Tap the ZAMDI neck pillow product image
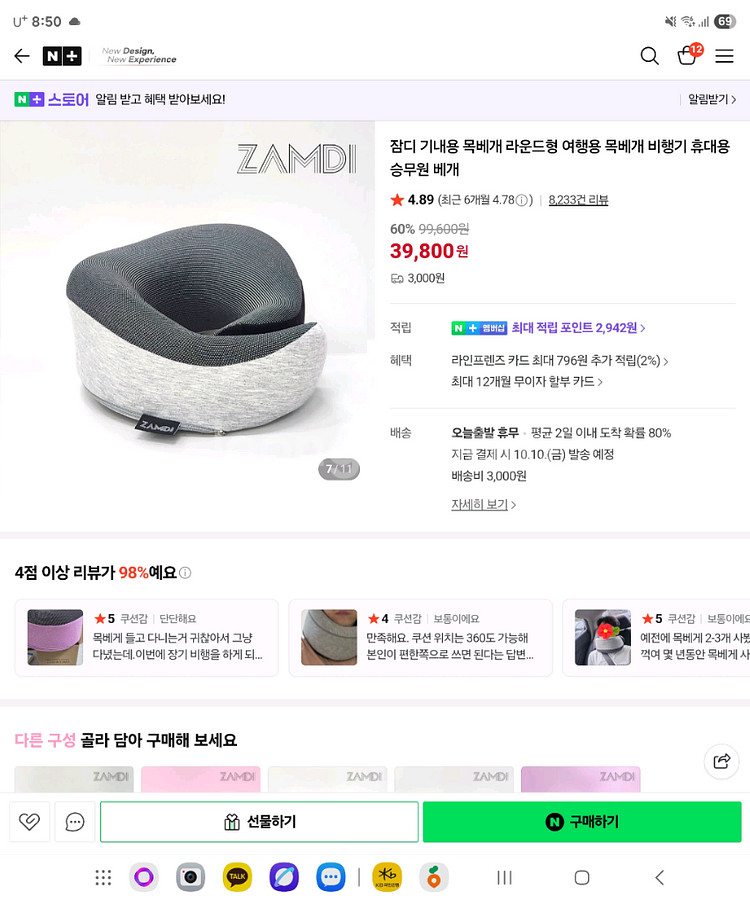Screen dimensions: 750x900 coord(187,306)
